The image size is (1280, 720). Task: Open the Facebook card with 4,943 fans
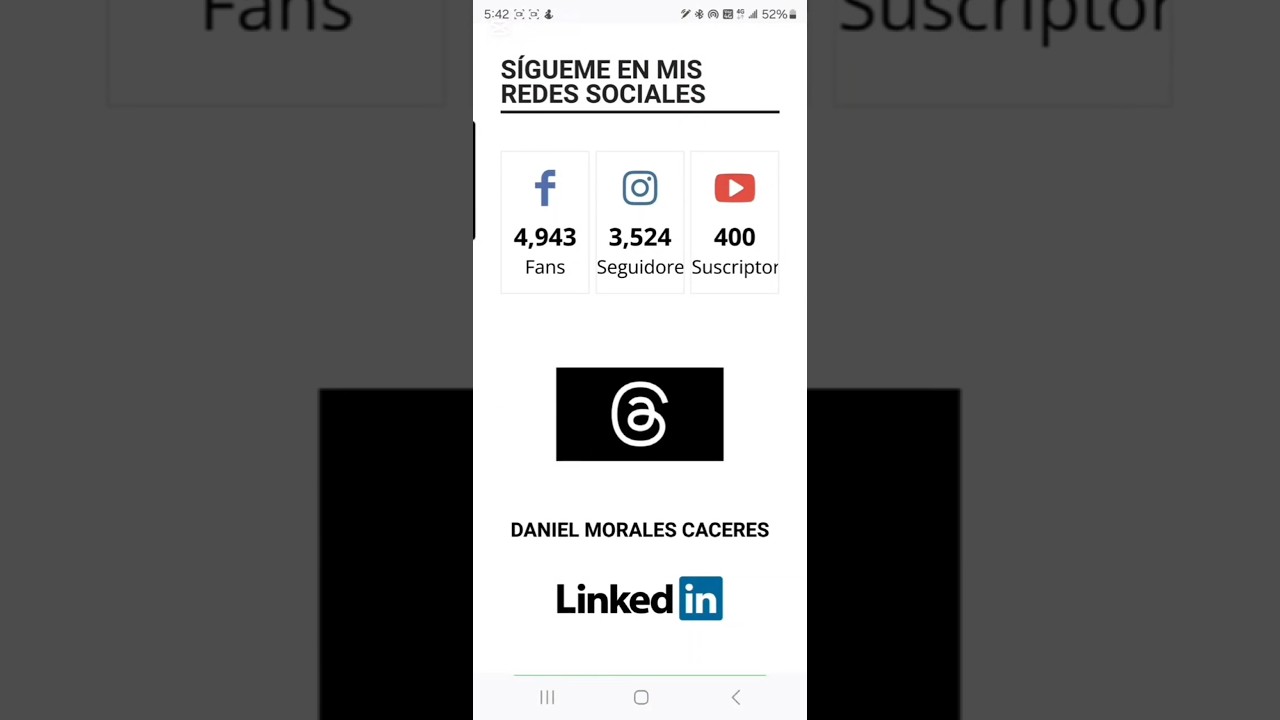point(545,222)
